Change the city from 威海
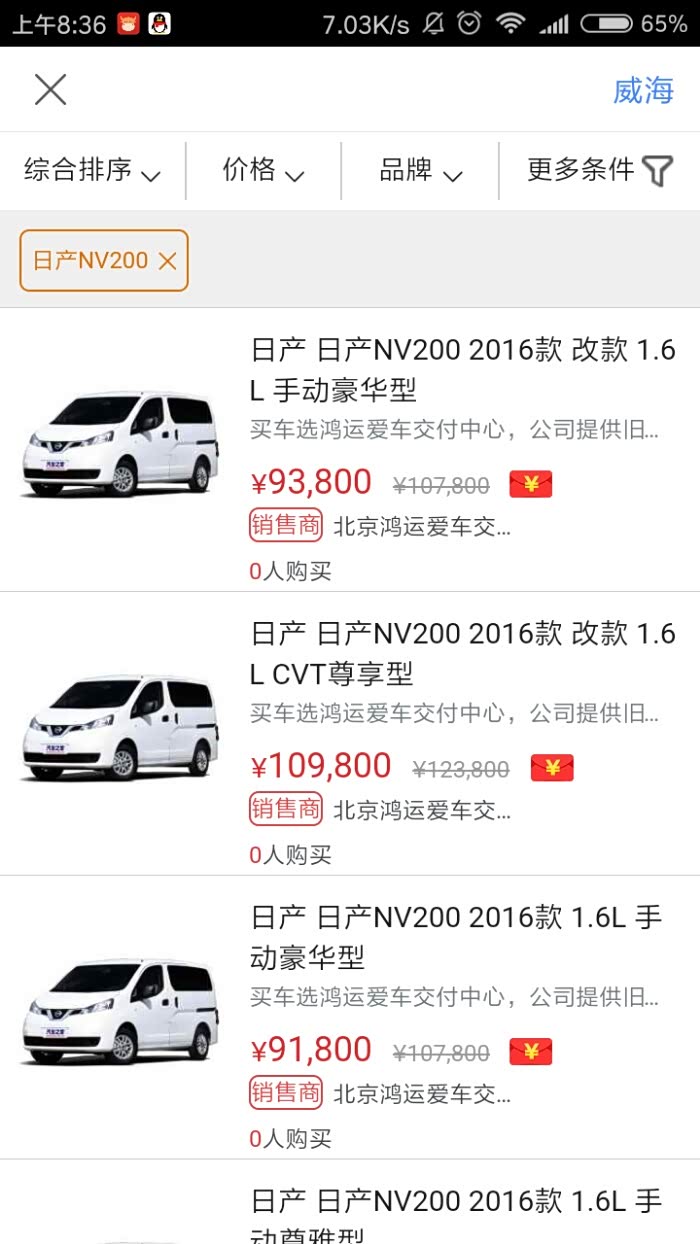This screenshot has height=1244, width=700. click(643, 90)
